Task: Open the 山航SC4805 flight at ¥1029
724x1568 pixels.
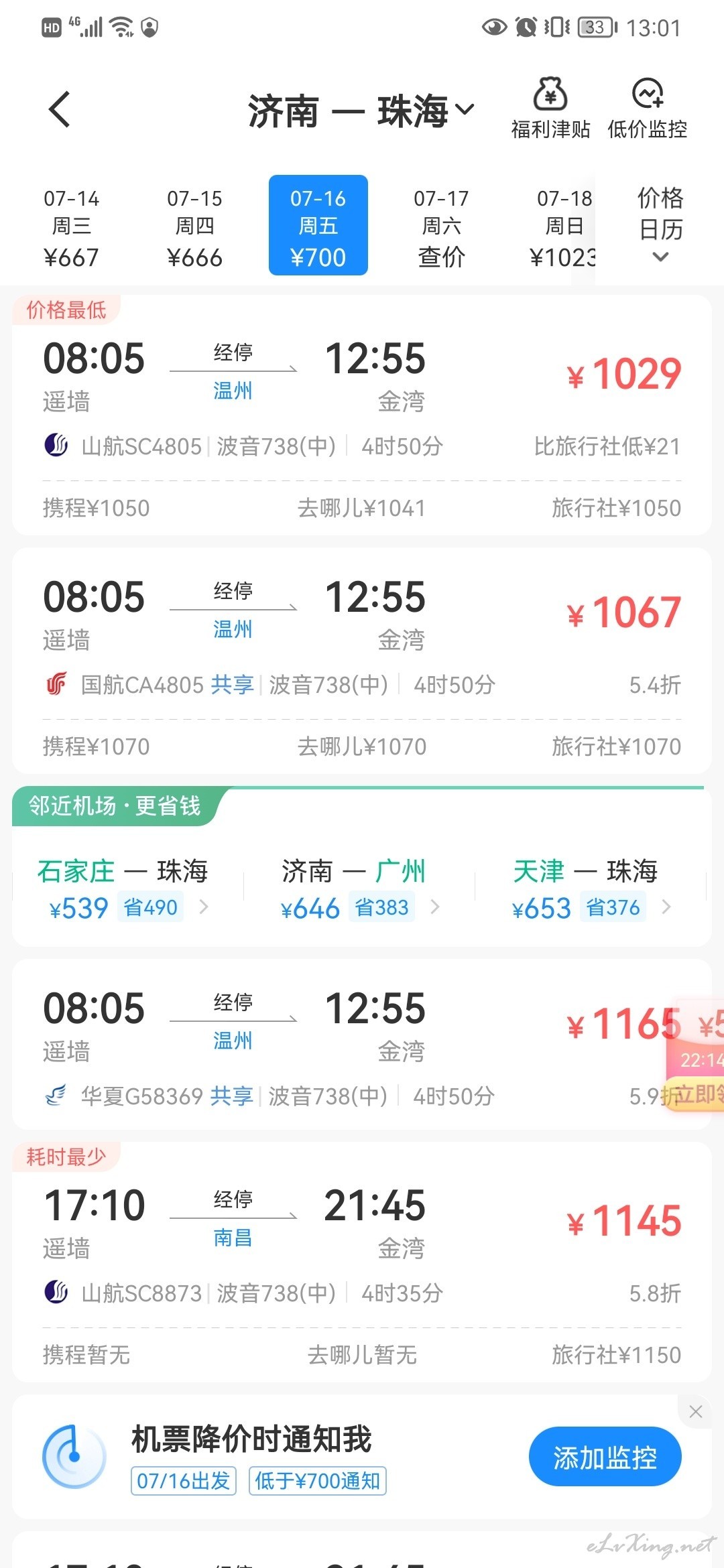Action: pos(362,415)
